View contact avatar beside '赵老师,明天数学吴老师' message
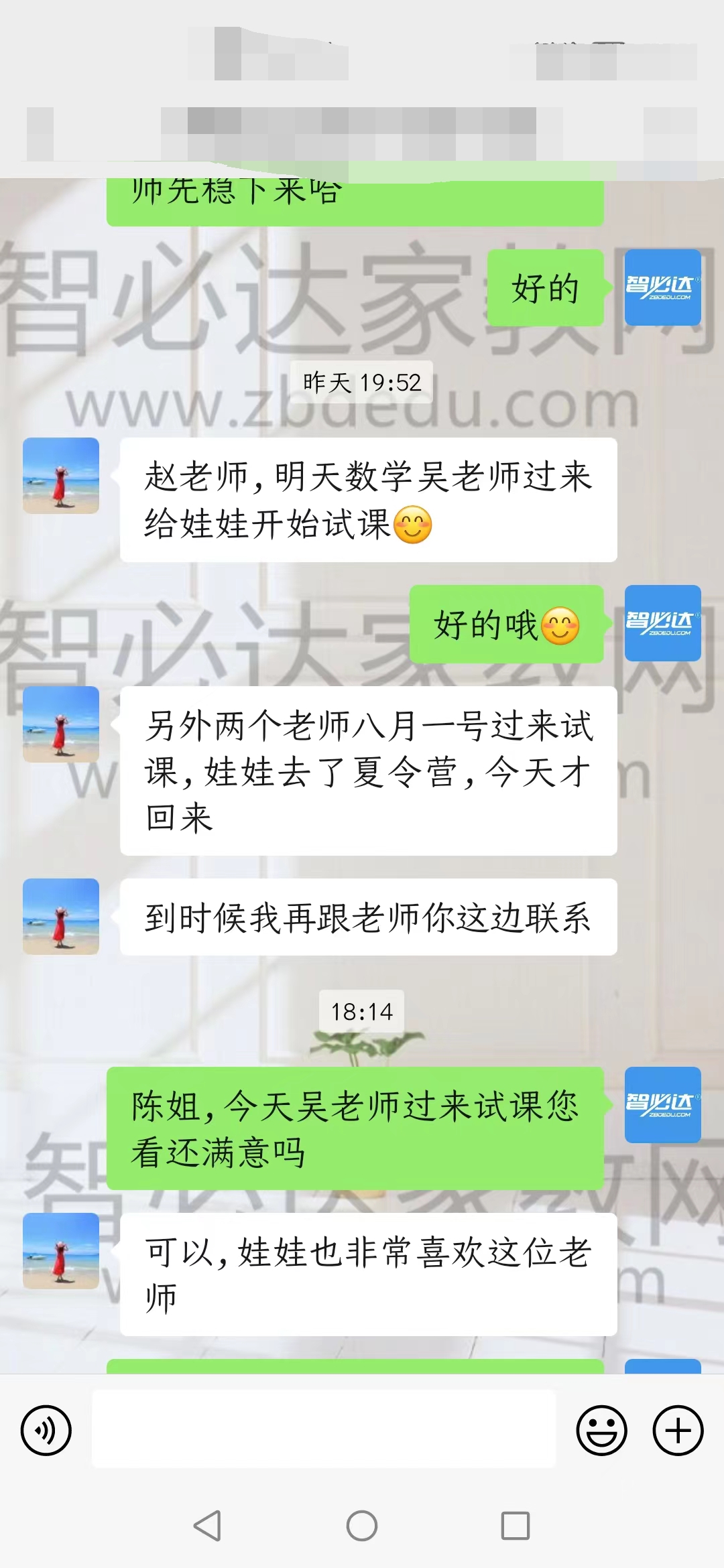 click(61, 476)
